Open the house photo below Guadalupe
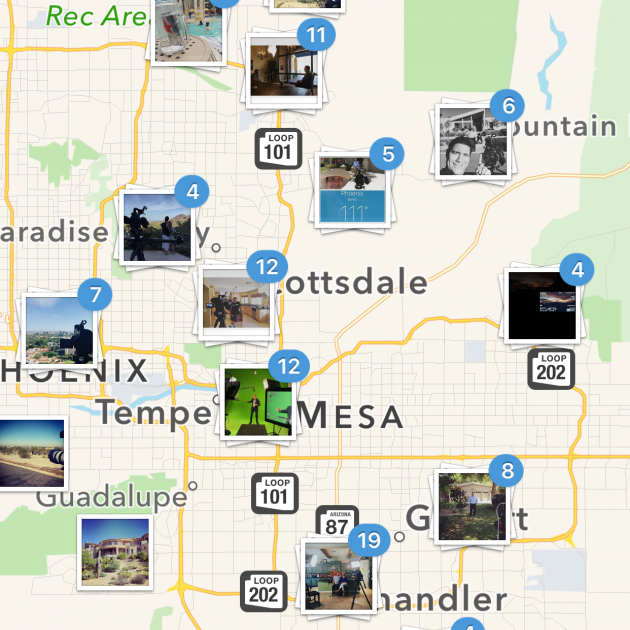Viewport: 630px width, 630px height. click(115, 552)
